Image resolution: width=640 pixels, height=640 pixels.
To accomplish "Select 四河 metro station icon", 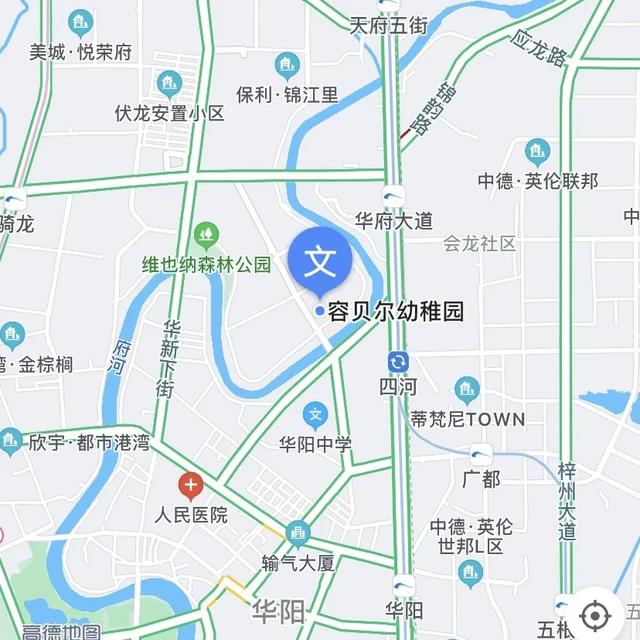I will [x=398, y=362].
